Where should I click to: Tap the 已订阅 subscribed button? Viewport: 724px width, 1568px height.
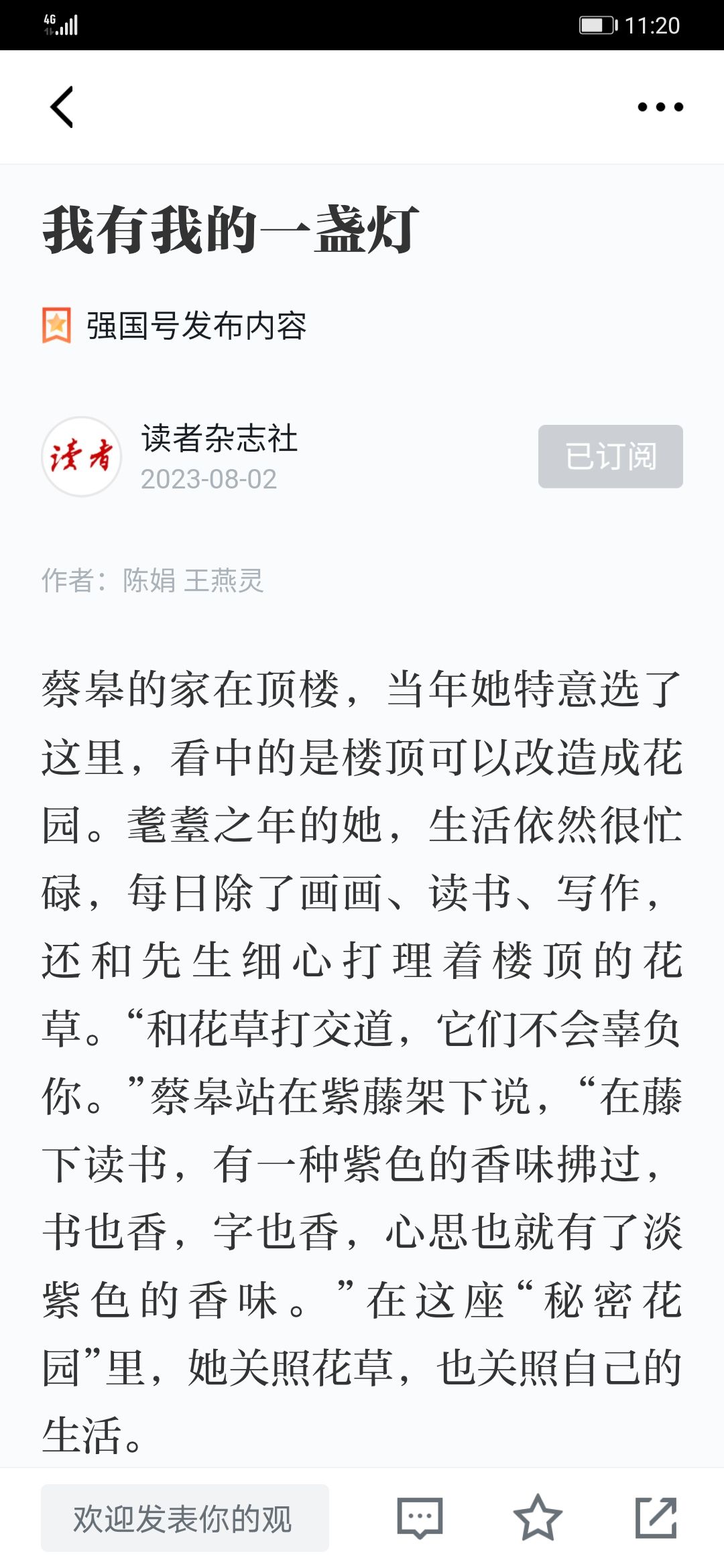coord(611,456)
